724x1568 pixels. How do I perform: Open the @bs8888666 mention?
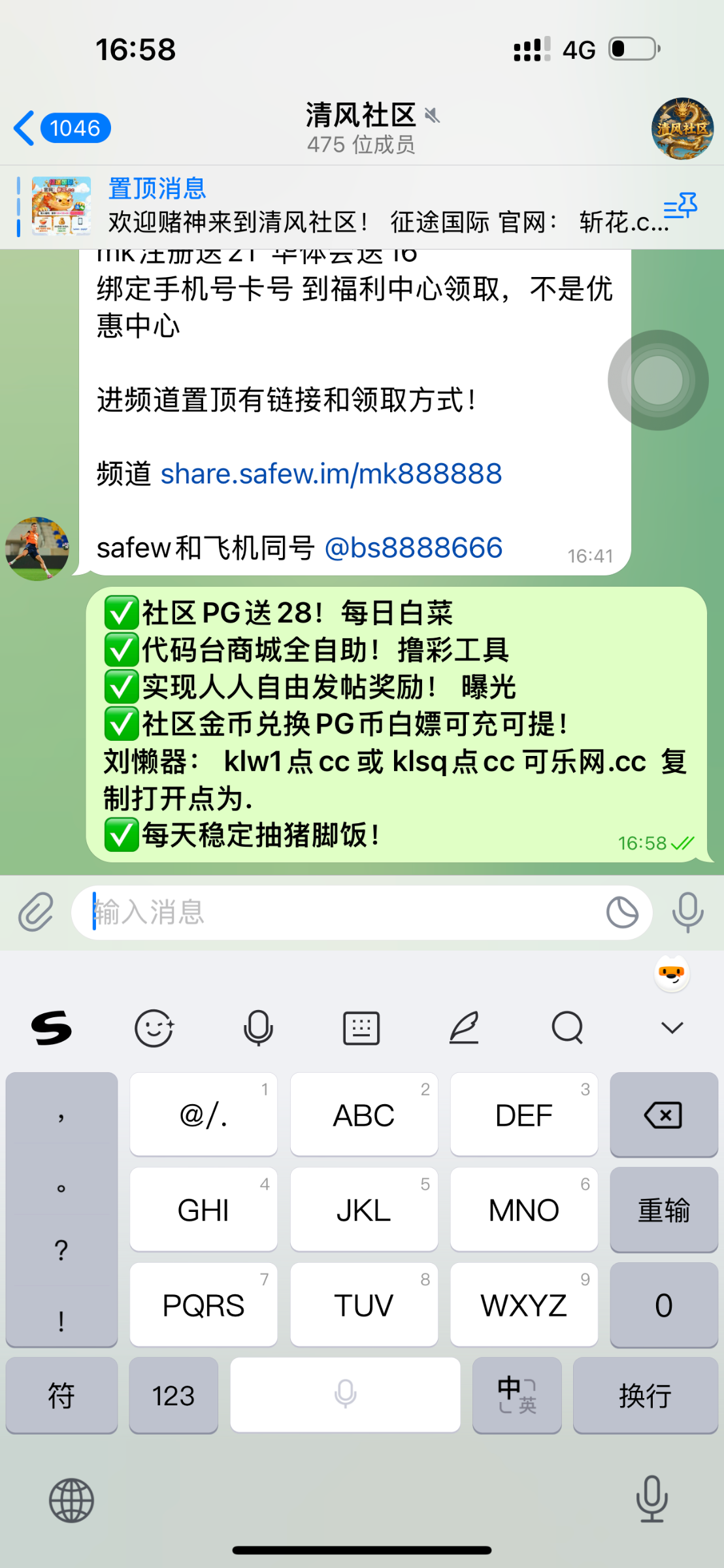point(414,548)
